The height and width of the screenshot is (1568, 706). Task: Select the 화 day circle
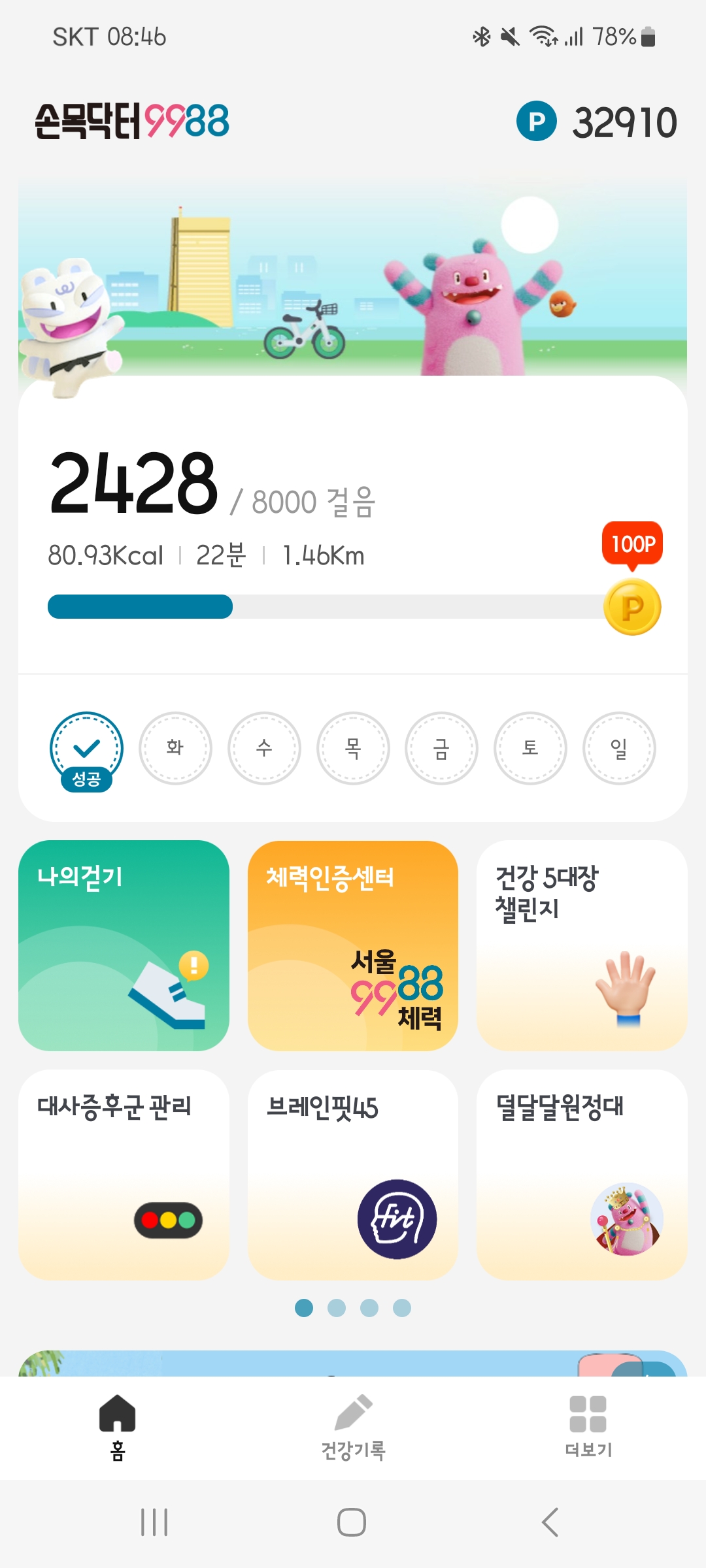(x=175, y=747)
